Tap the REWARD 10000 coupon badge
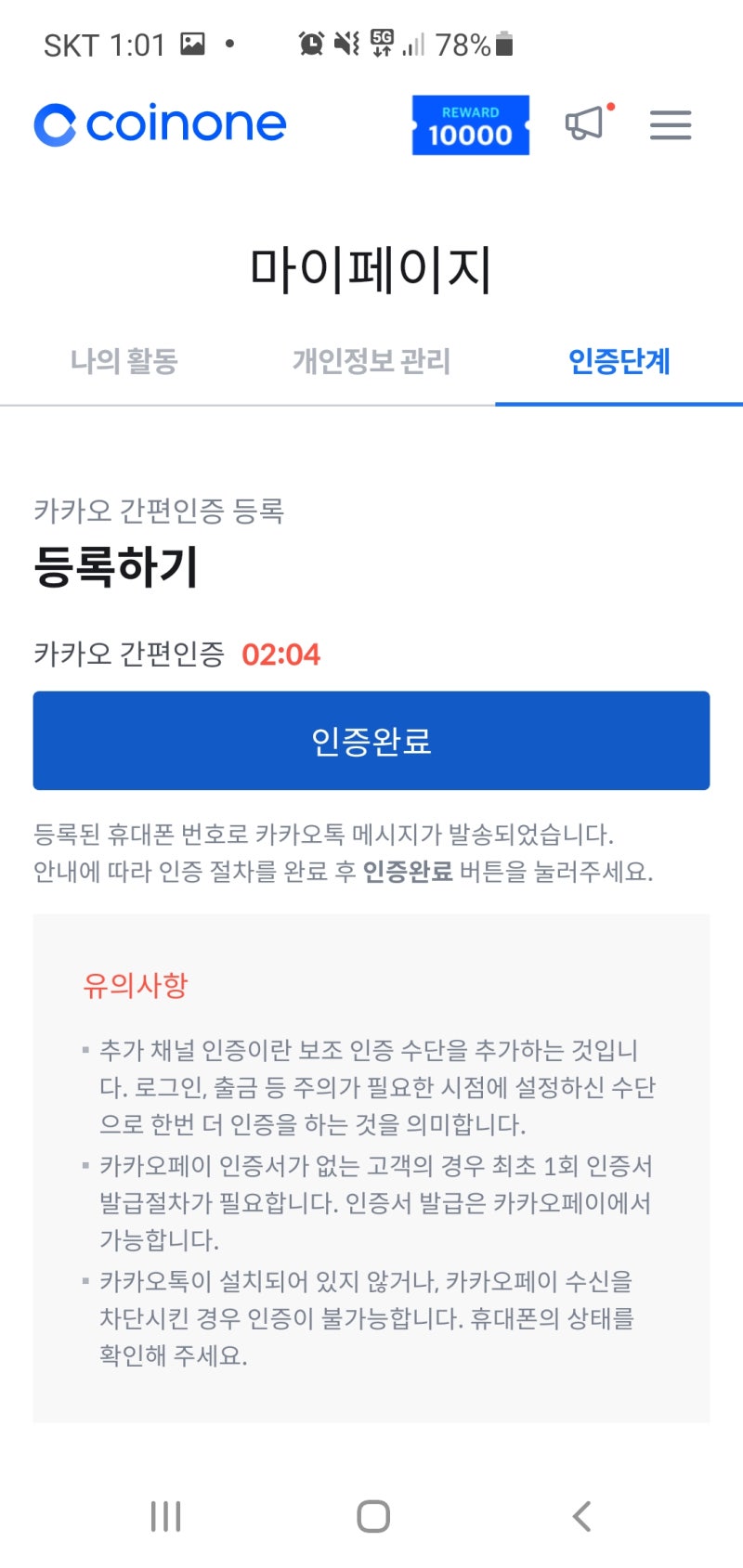Viewport: 743px width, 1568px height. [471, 123]
